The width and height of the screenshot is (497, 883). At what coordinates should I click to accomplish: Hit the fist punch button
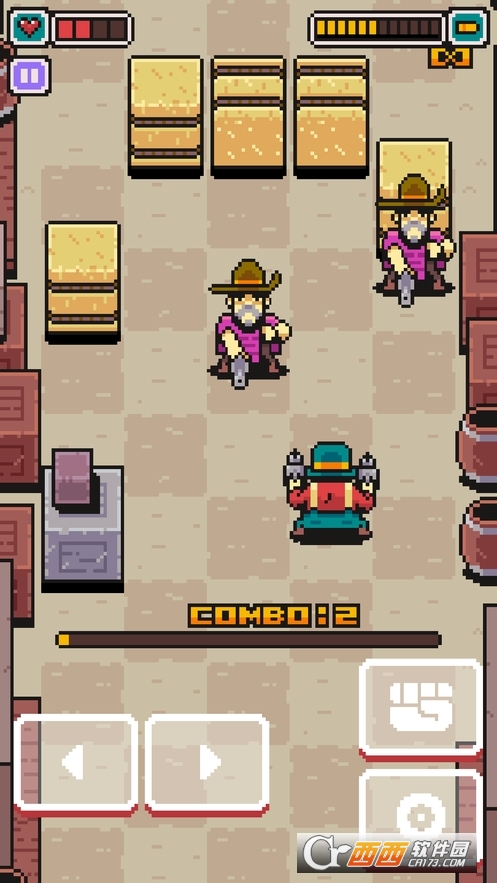click(x=420, y=708)
